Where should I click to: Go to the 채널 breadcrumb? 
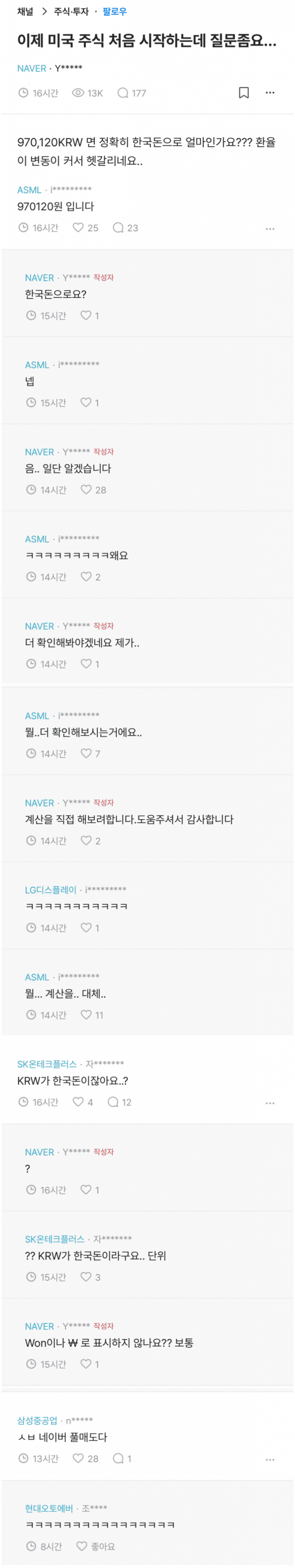click(25, 11)
